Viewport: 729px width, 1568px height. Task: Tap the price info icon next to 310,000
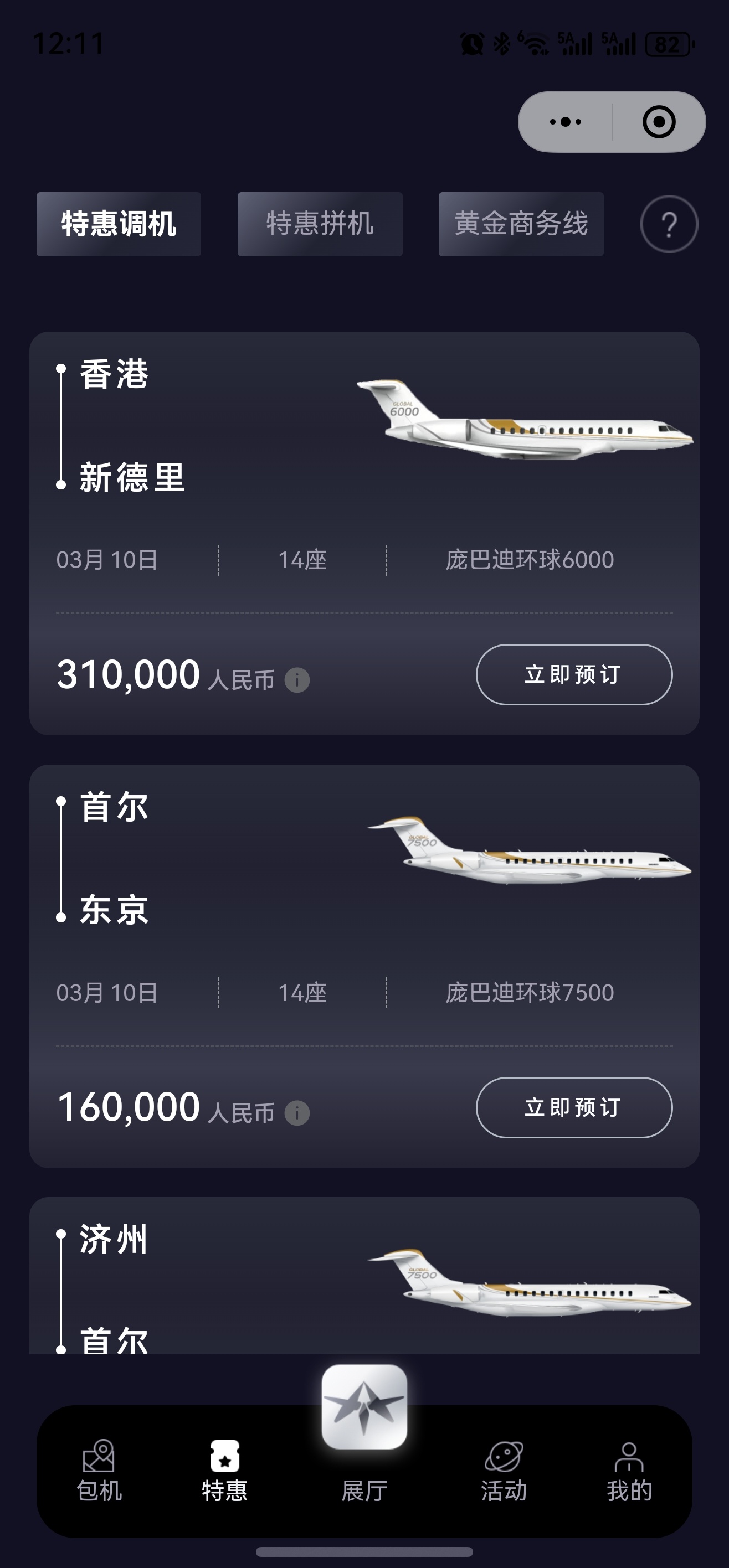coord(298,679)
